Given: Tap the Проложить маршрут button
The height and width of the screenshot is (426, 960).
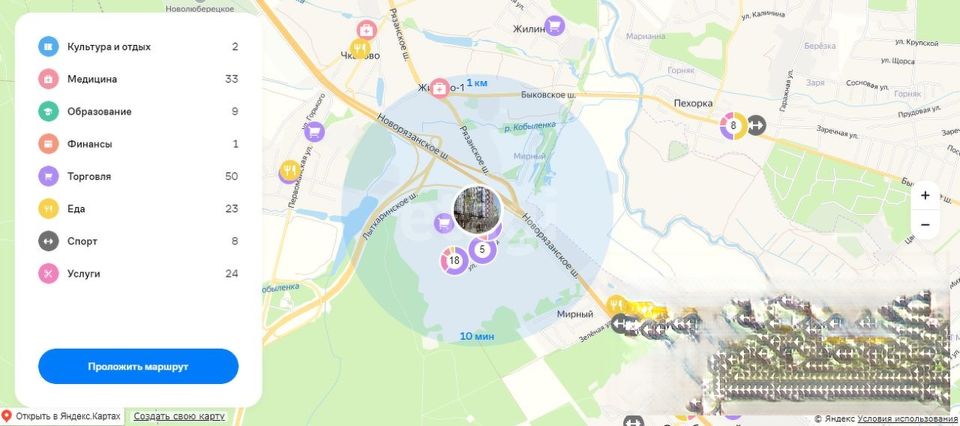Looking at the screenshot, I should (x=138, y=366).
